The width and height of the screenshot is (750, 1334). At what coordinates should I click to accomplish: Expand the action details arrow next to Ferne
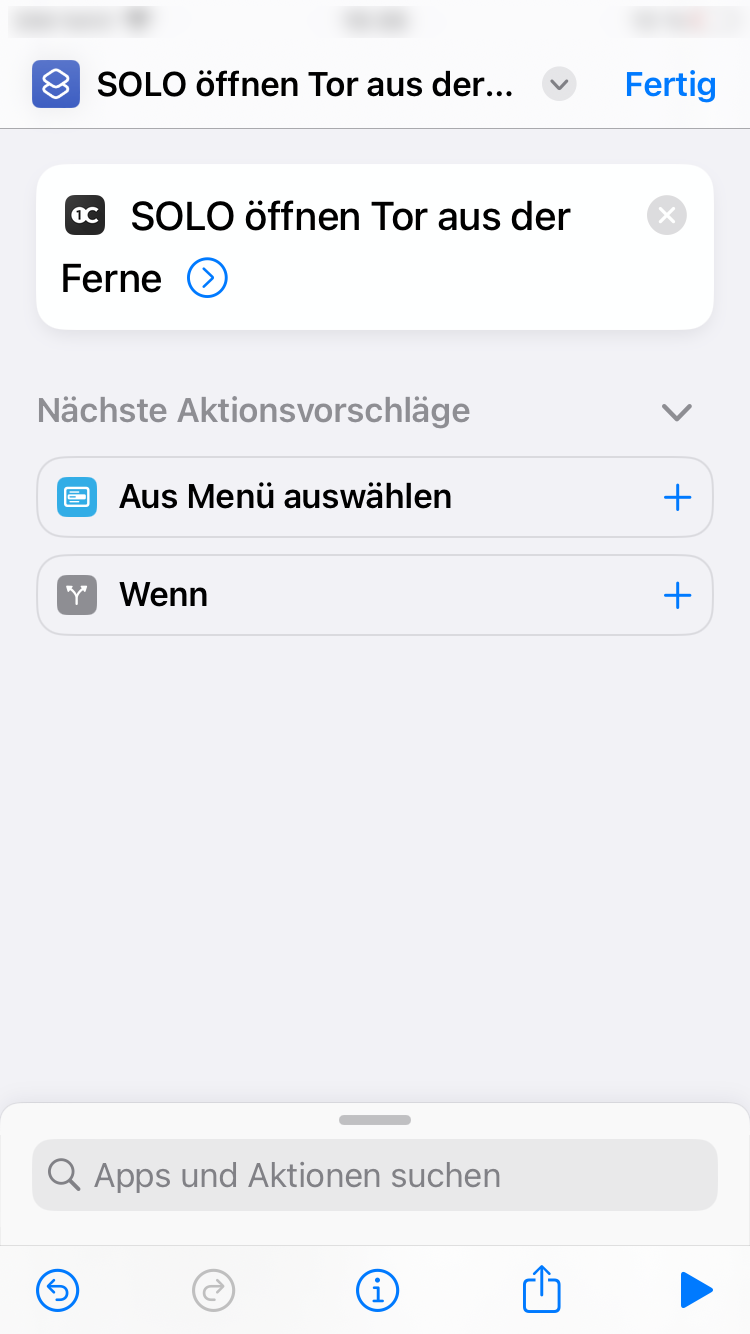(x=207, y=278)
